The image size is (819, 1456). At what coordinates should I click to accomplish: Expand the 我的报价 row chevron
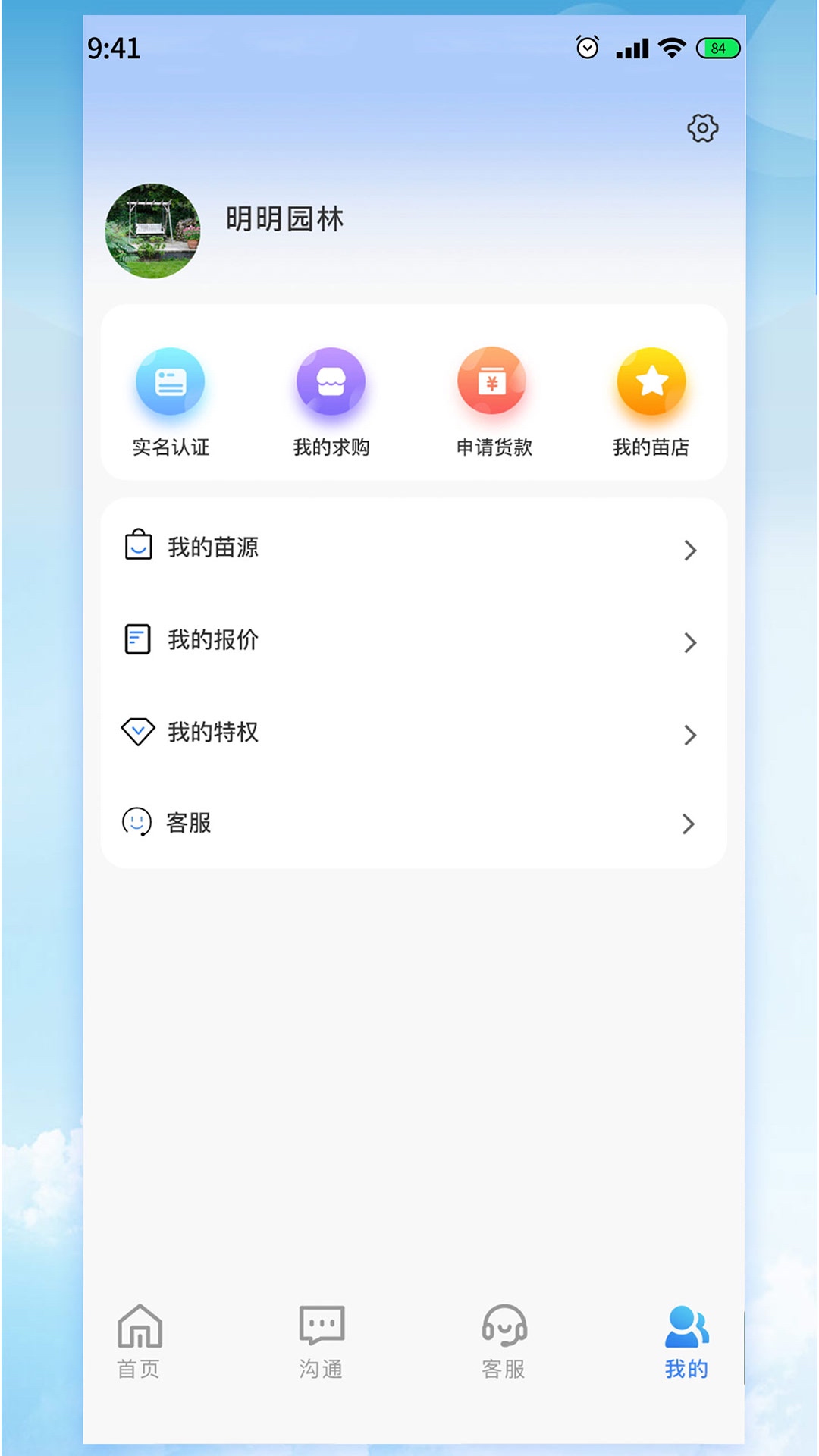(689, 643)
